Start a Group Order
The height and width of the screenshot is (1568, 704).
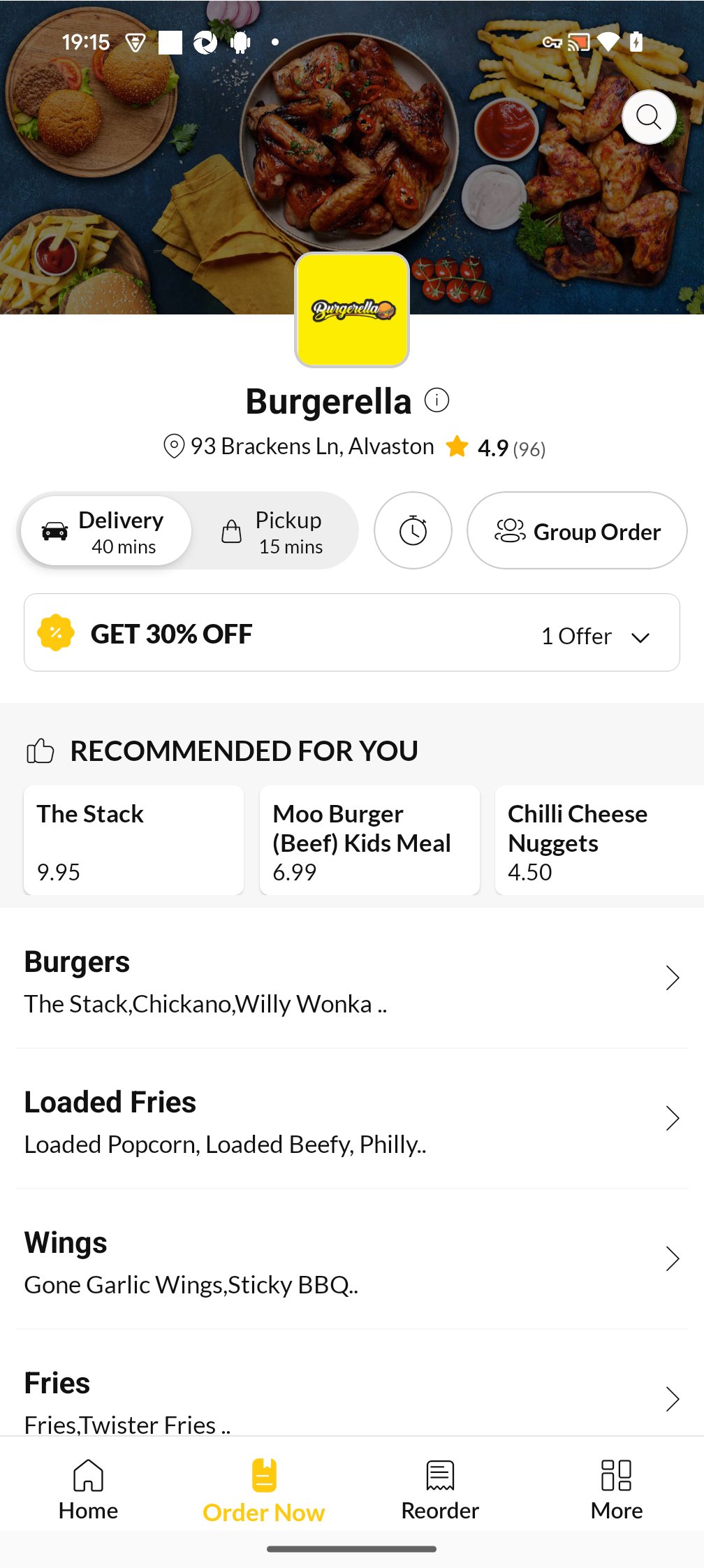(577, 531)
